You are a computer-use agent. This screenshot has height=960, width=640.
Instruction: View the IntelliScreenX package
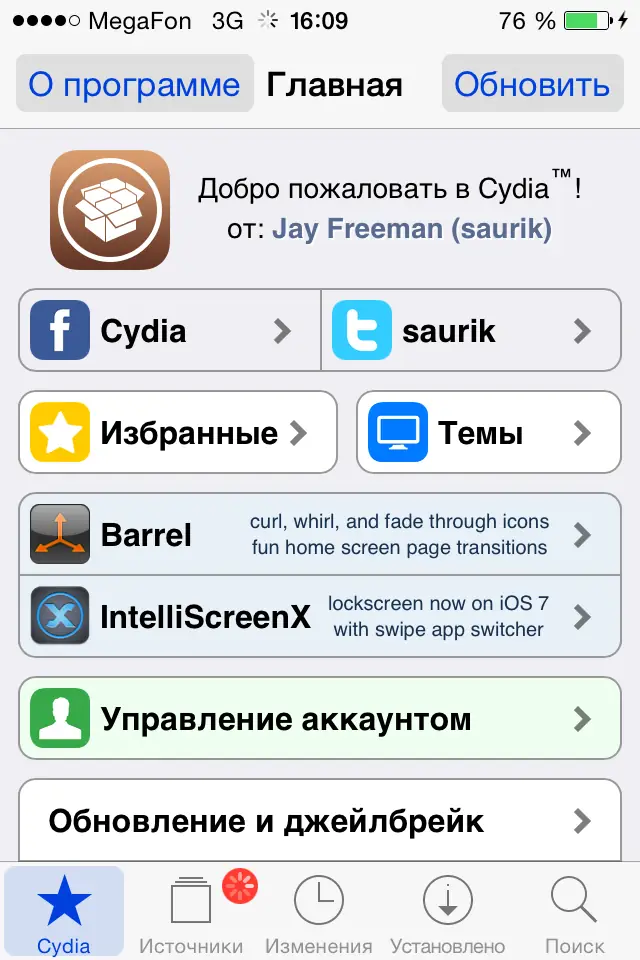[320, 615]
